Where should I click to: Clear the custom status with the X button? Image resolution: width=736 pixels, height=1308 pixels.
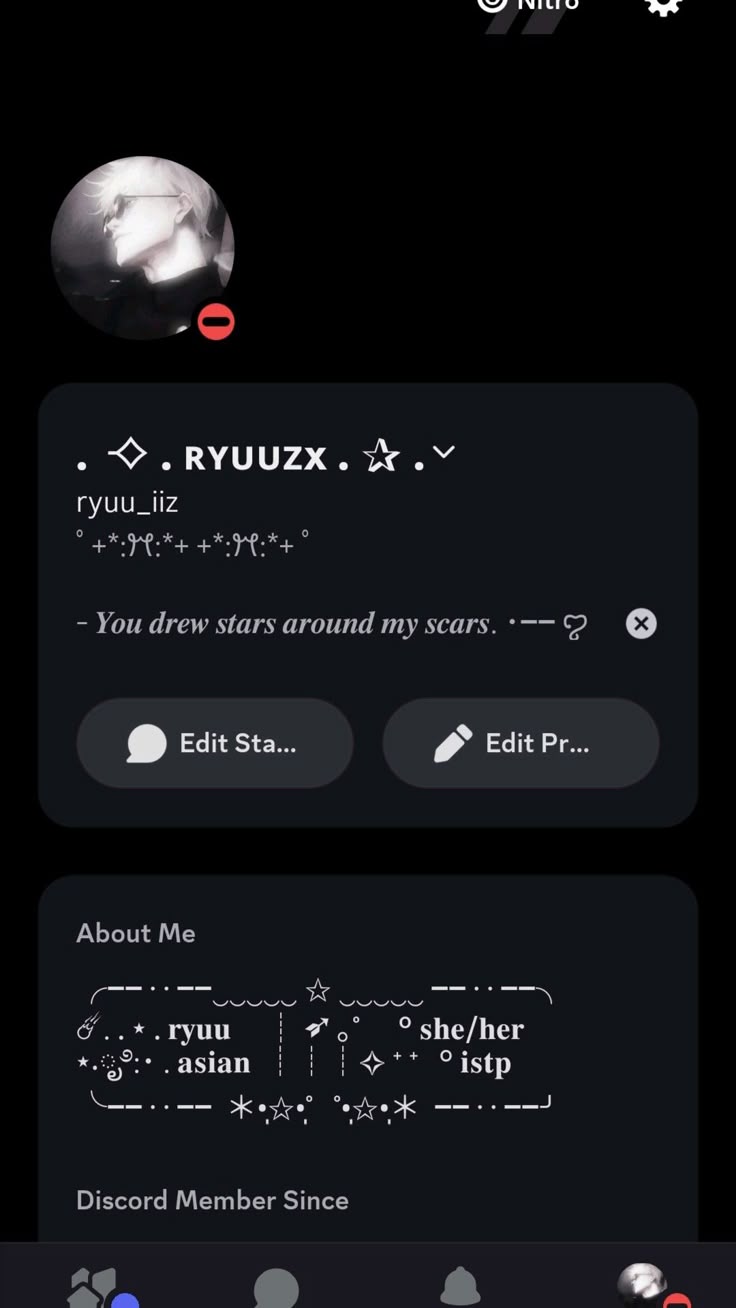(641, 623)
